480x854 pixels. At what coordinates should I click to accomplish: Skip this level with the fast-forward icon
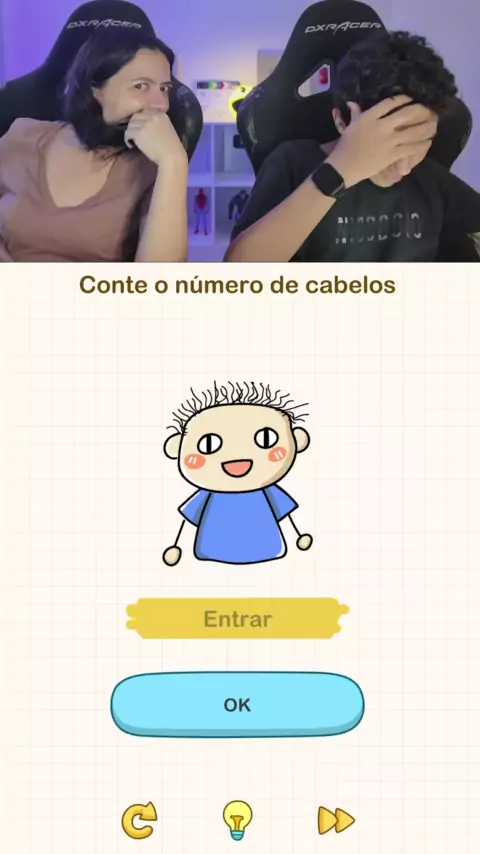(x=336, y=820)
